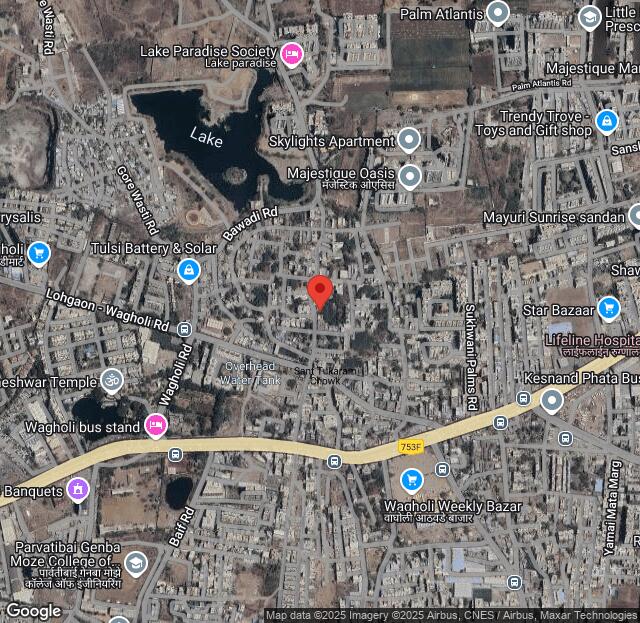Select the Star Bazaar shopping pin

point(608,307)
